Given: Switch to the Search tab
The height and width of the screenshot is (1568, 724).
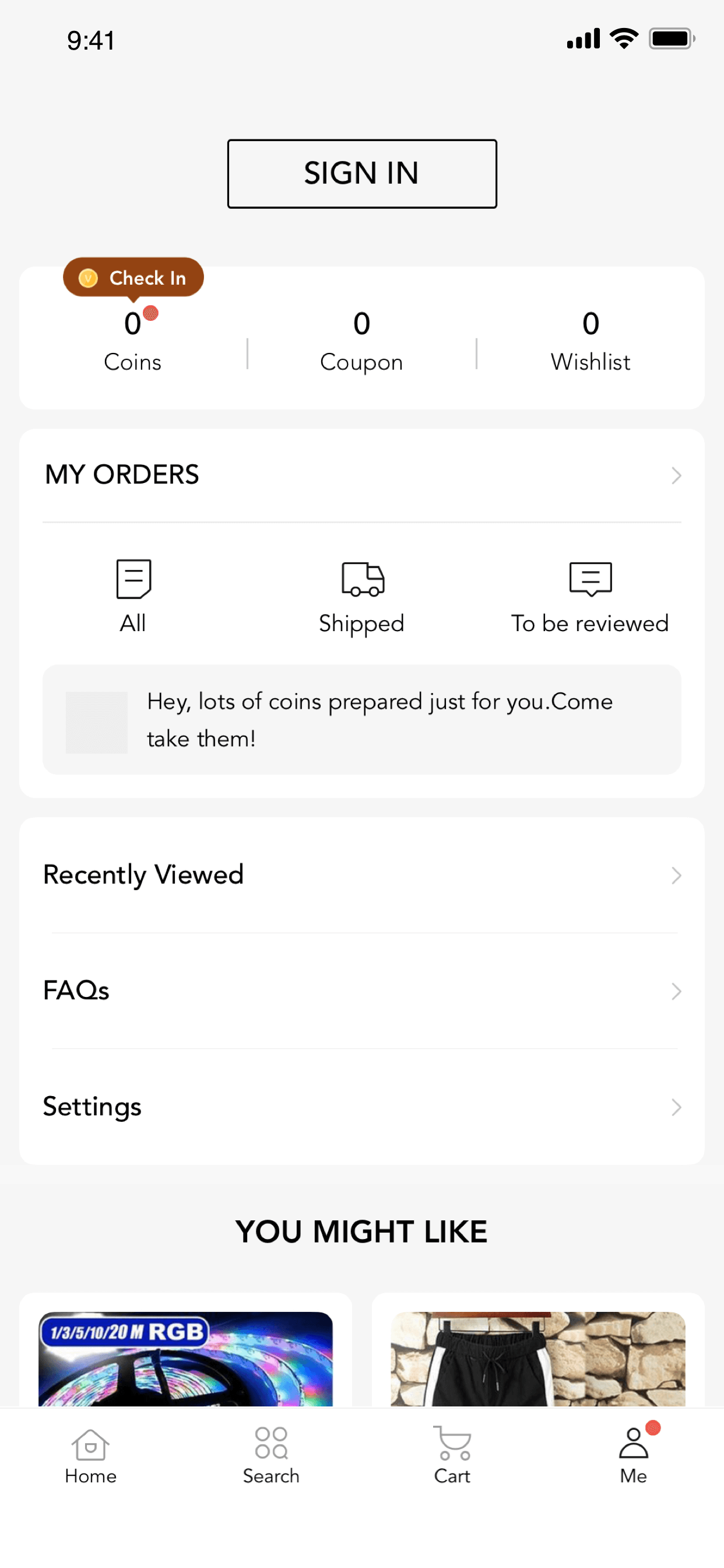Looking at the screenshot, I should click(271, 1455).
